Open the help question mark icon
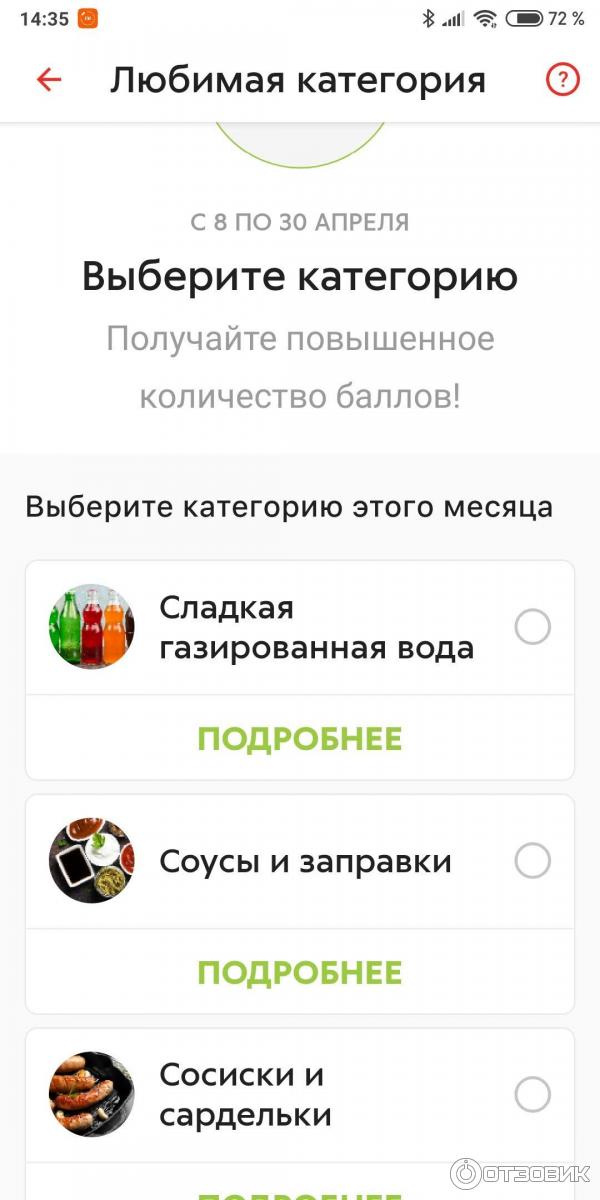Image resolution: width=600 pixels, height=1200 pixels. click(563, 80)
